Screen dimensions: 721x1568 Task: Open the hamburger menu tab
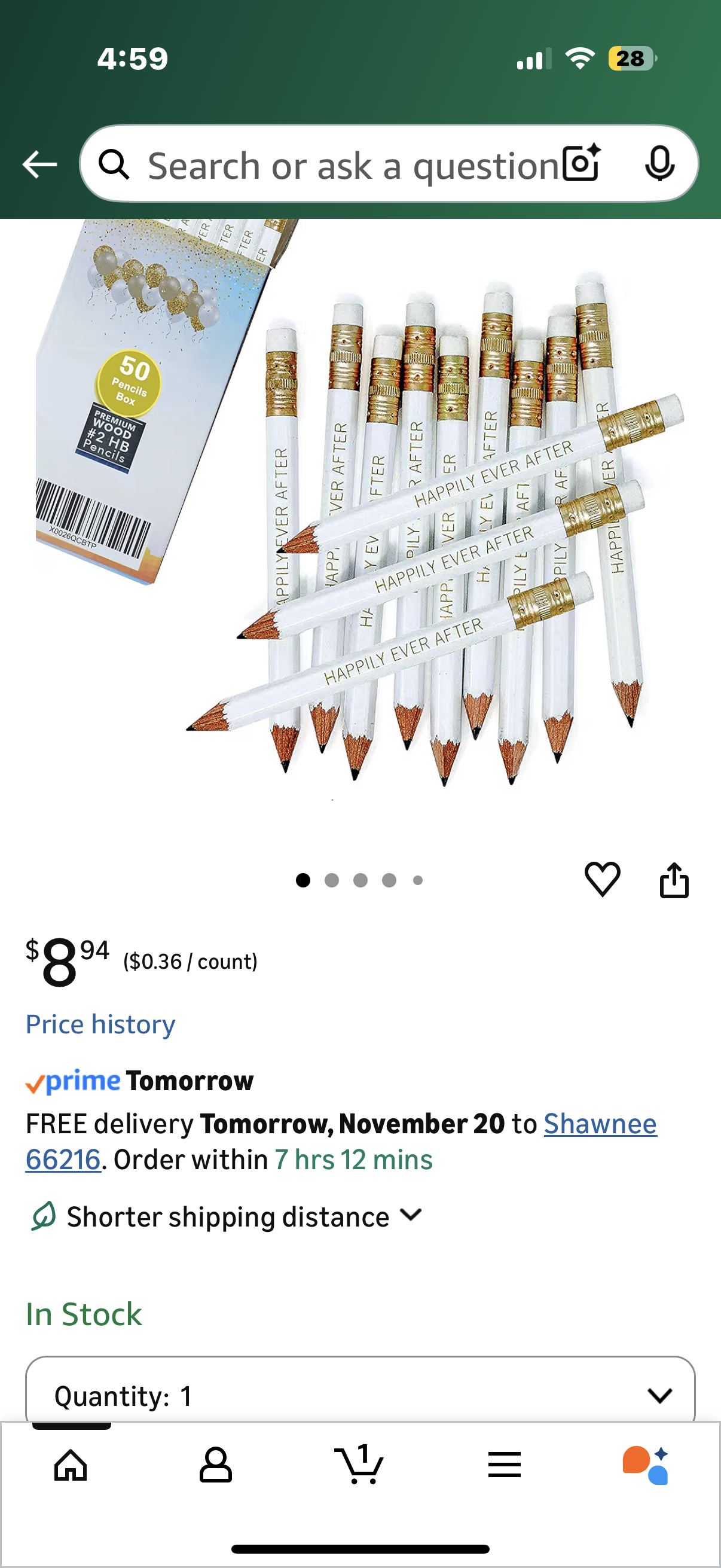click(505, 1465)
